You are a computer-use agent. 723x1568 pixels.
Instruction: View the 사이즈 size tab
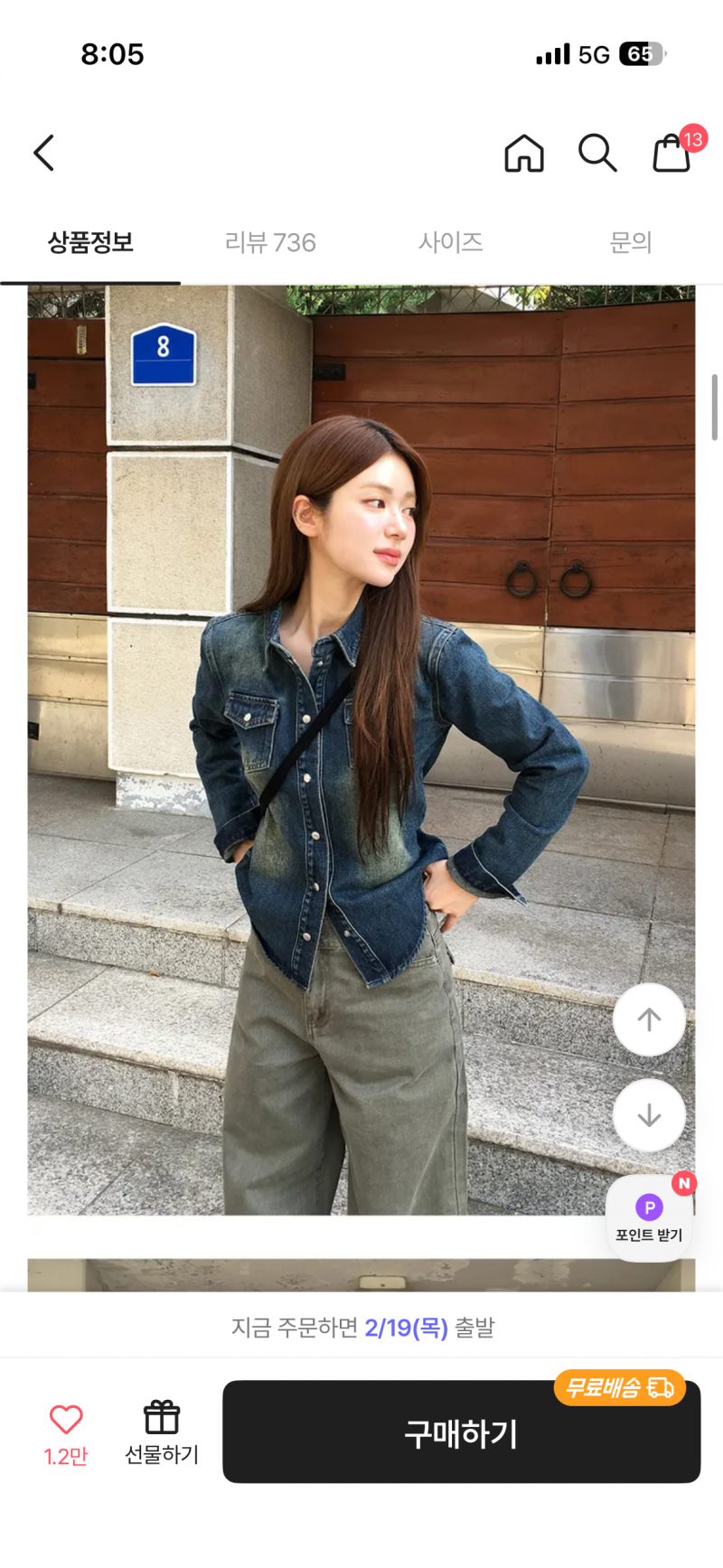click(450, 243)
